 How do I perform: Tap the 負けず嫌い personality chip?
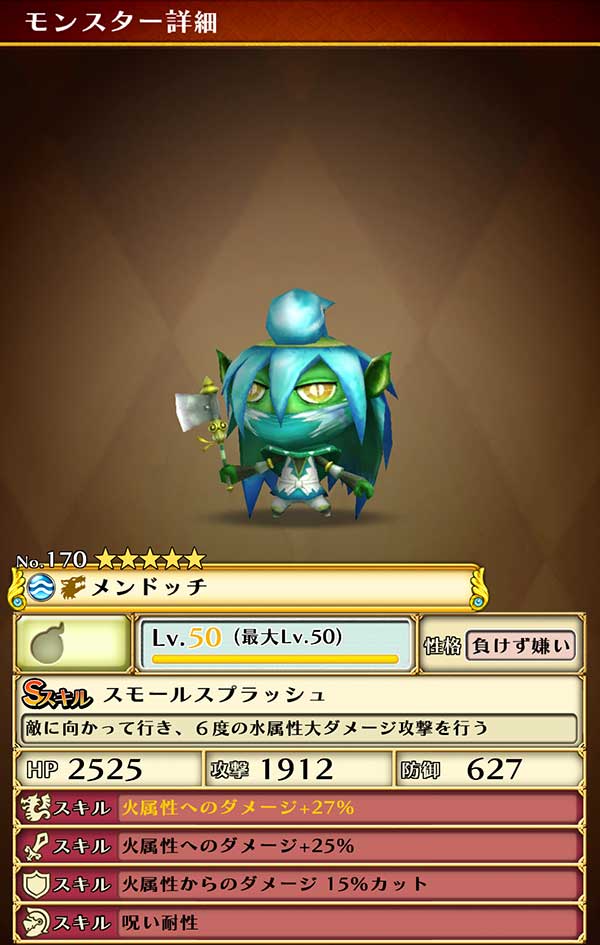click(522, 645)
